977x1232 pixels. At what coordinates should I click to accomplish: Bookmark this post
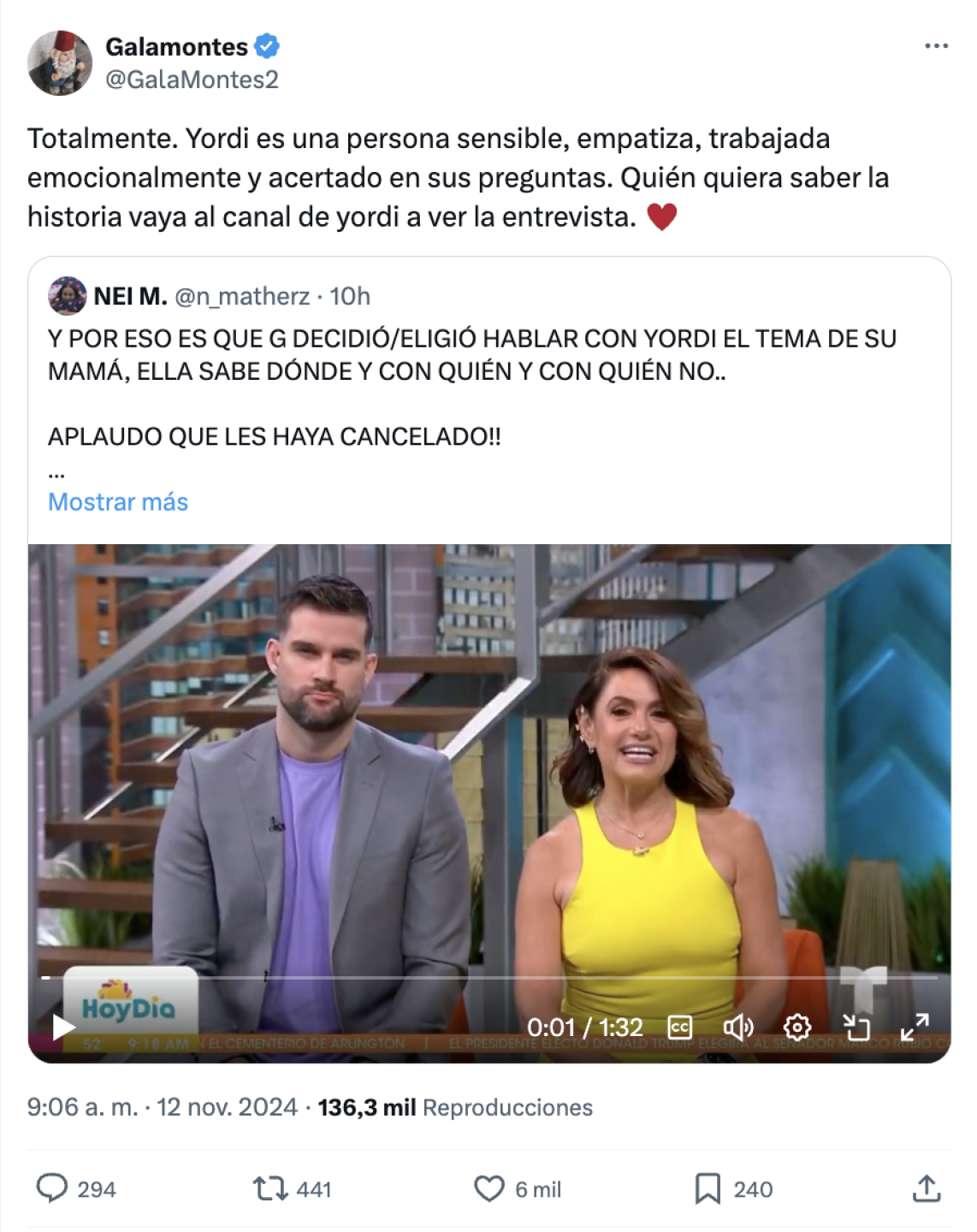pos(708,1189)
